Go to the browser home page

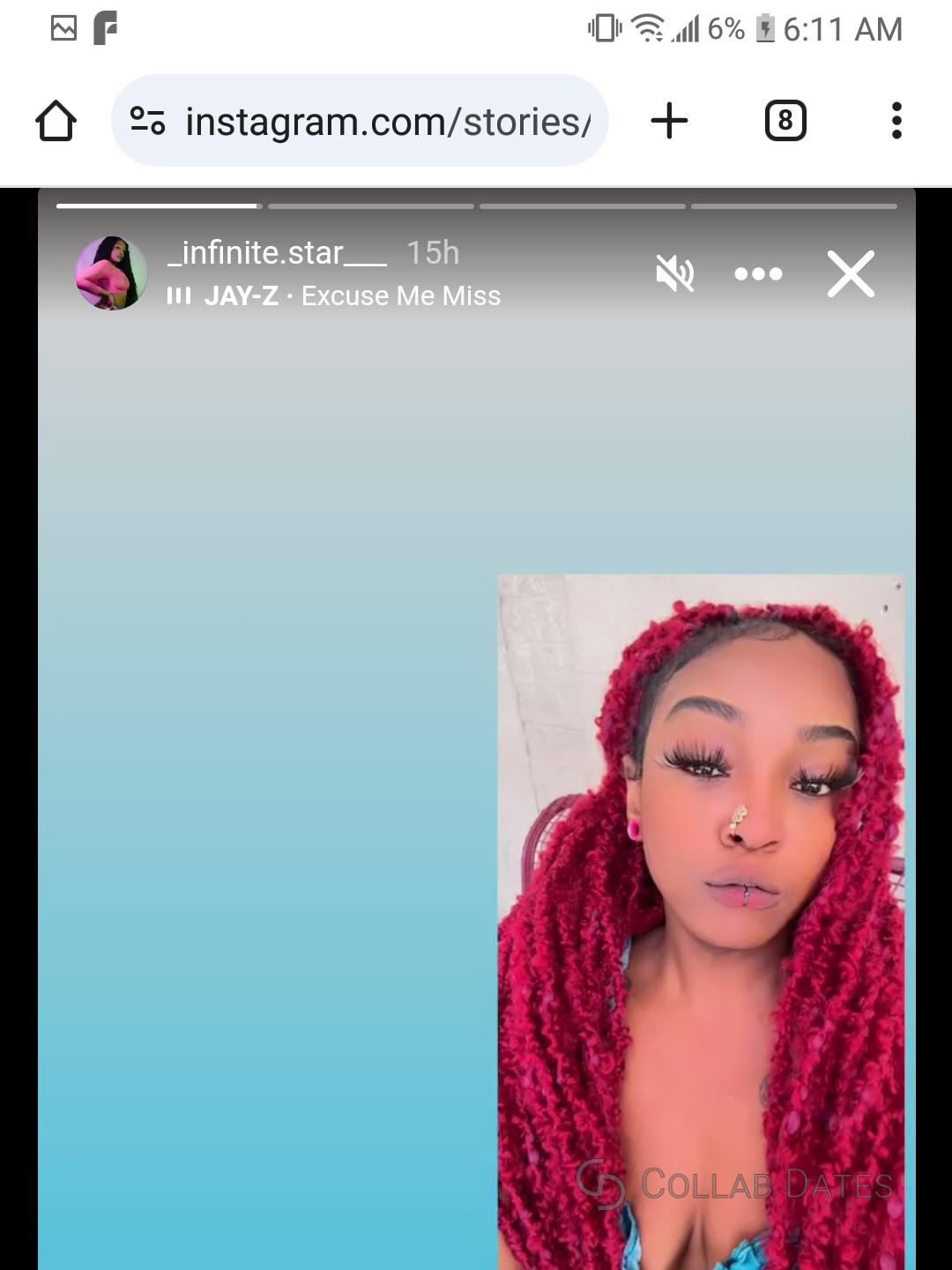pos(56,121)
